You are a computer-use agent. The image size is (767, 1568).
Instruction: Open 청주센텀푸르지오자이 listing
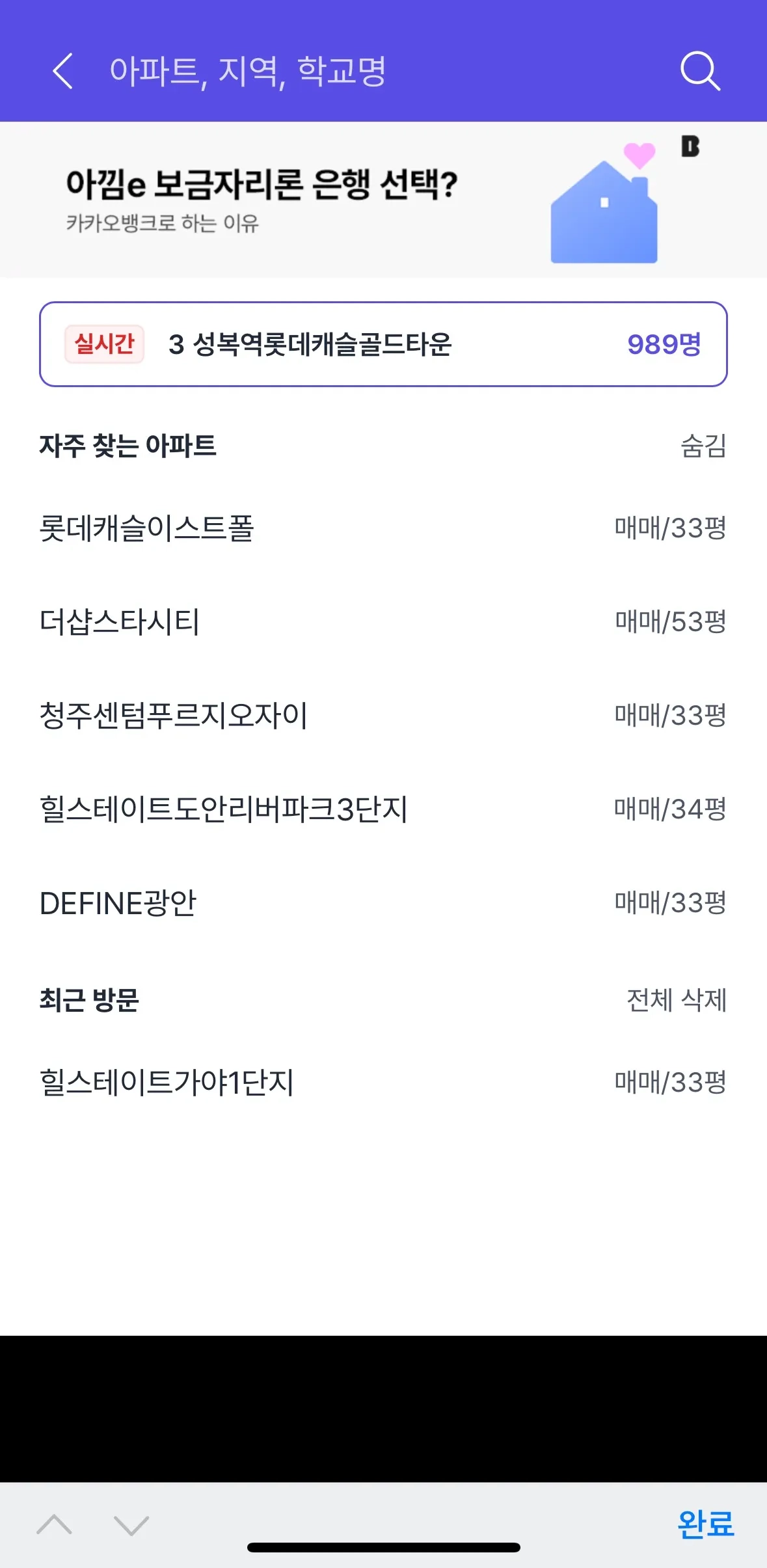pos(173,716)
